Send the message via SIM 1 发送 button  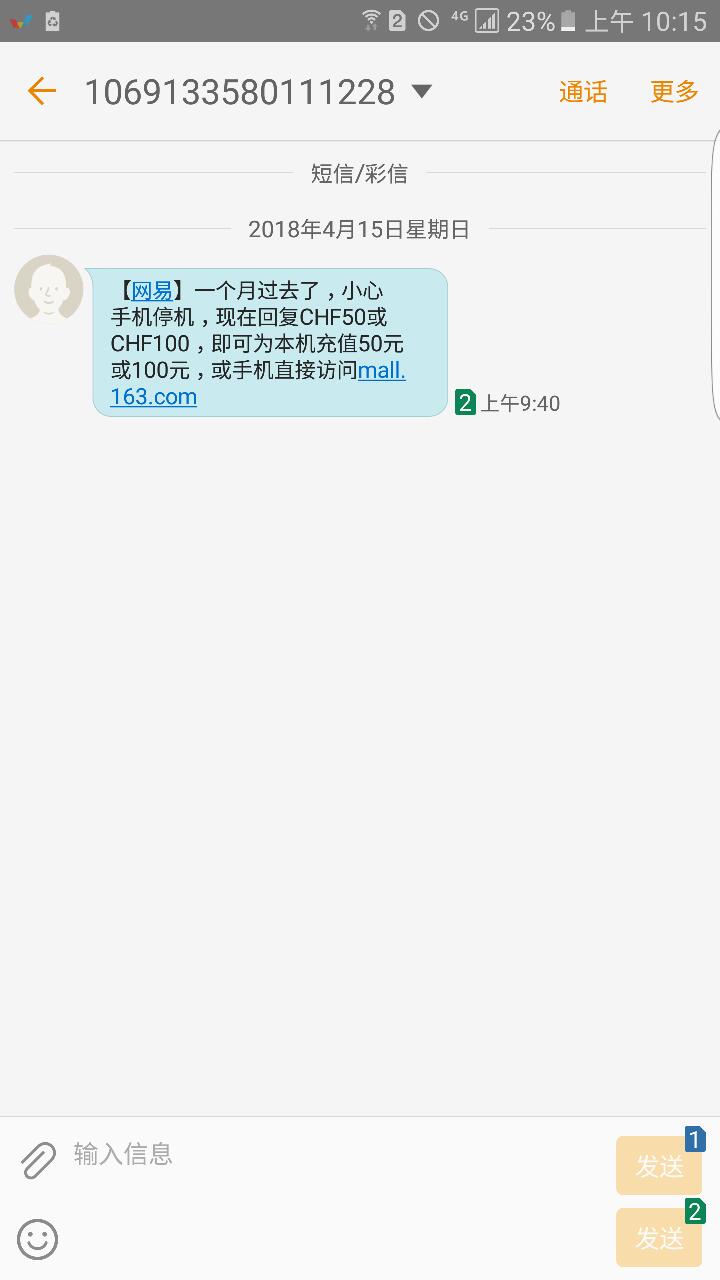tap(659, 1165)
